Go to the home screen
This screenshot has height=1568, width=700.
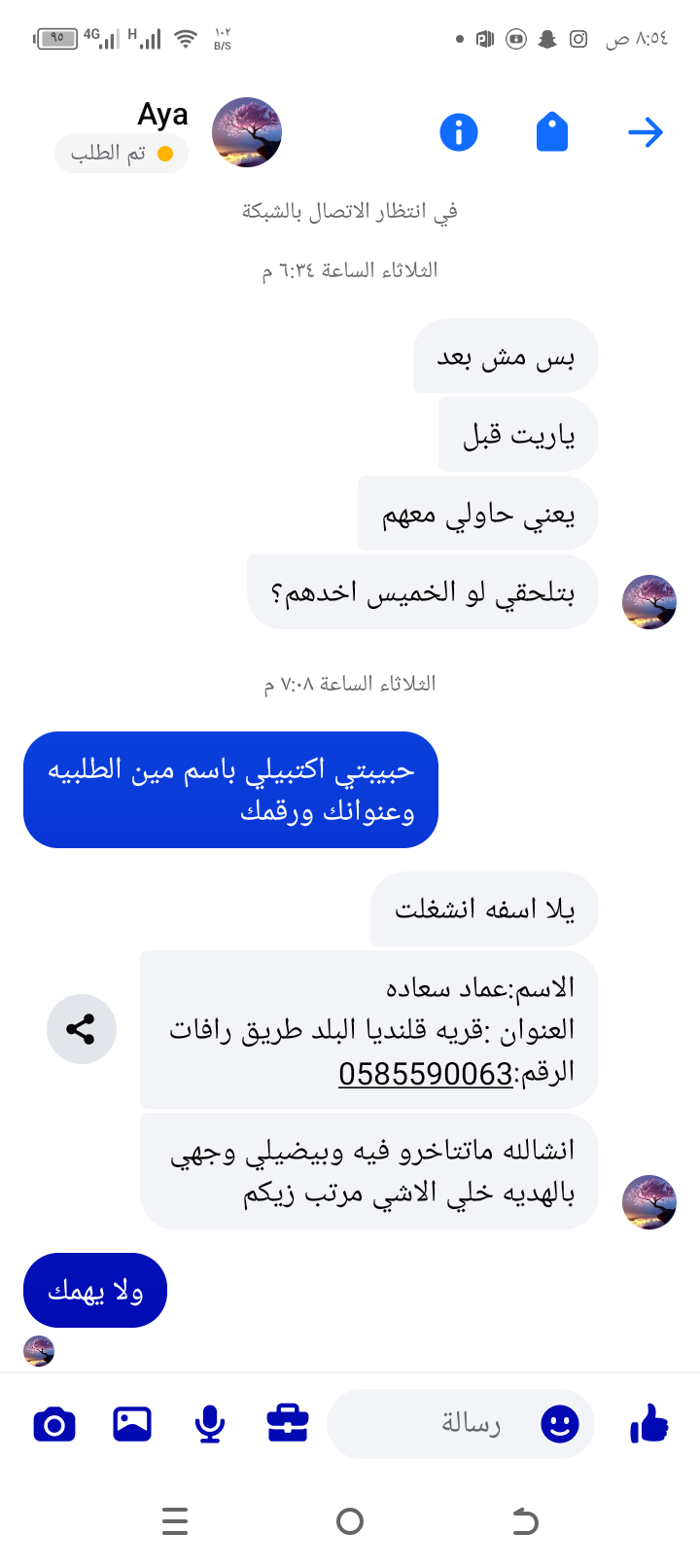pyautogui.click(x=350, y=1521)
